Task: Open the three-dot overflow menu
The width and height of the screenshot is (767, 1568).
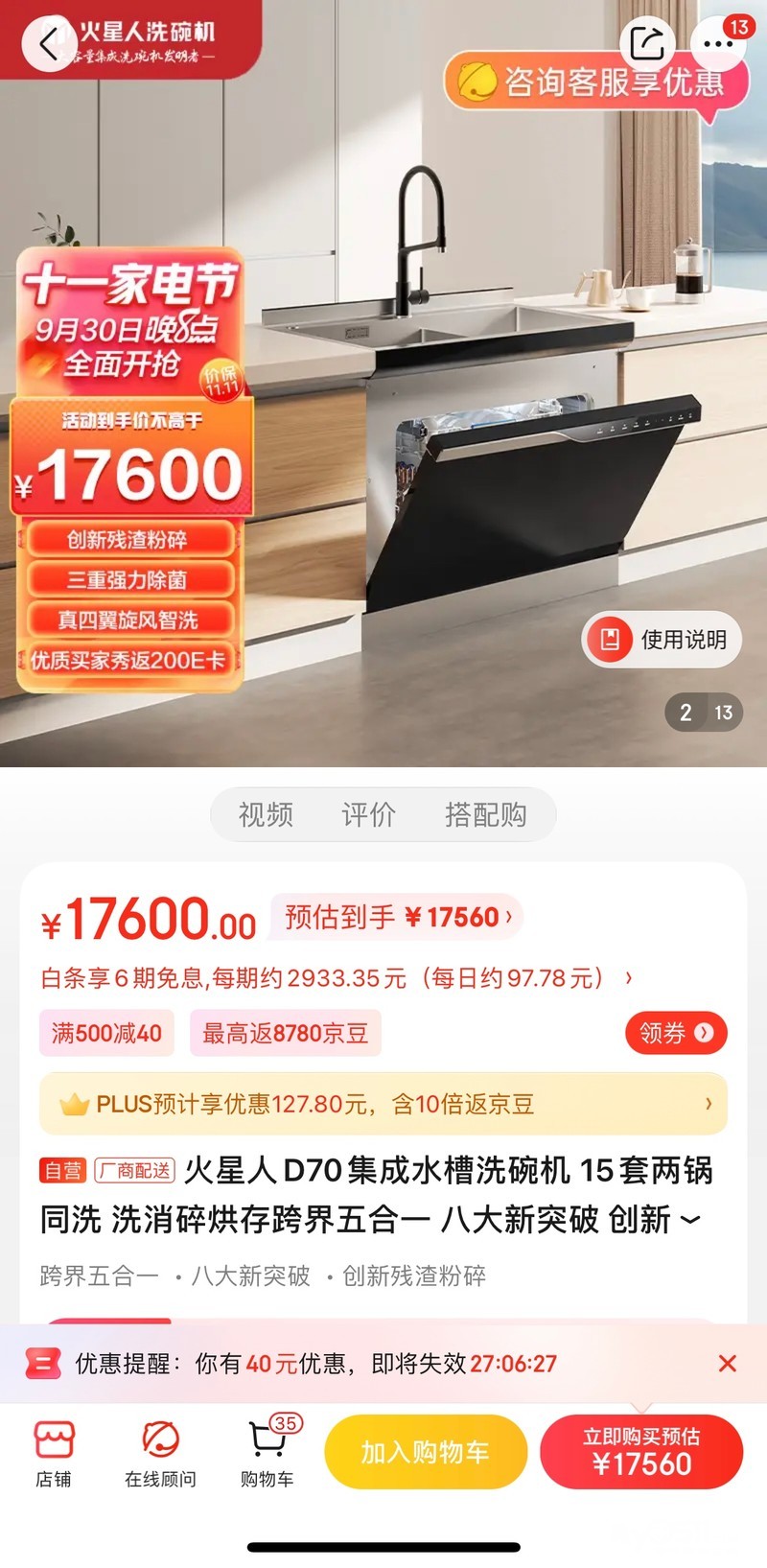Action: coord(718,43)
